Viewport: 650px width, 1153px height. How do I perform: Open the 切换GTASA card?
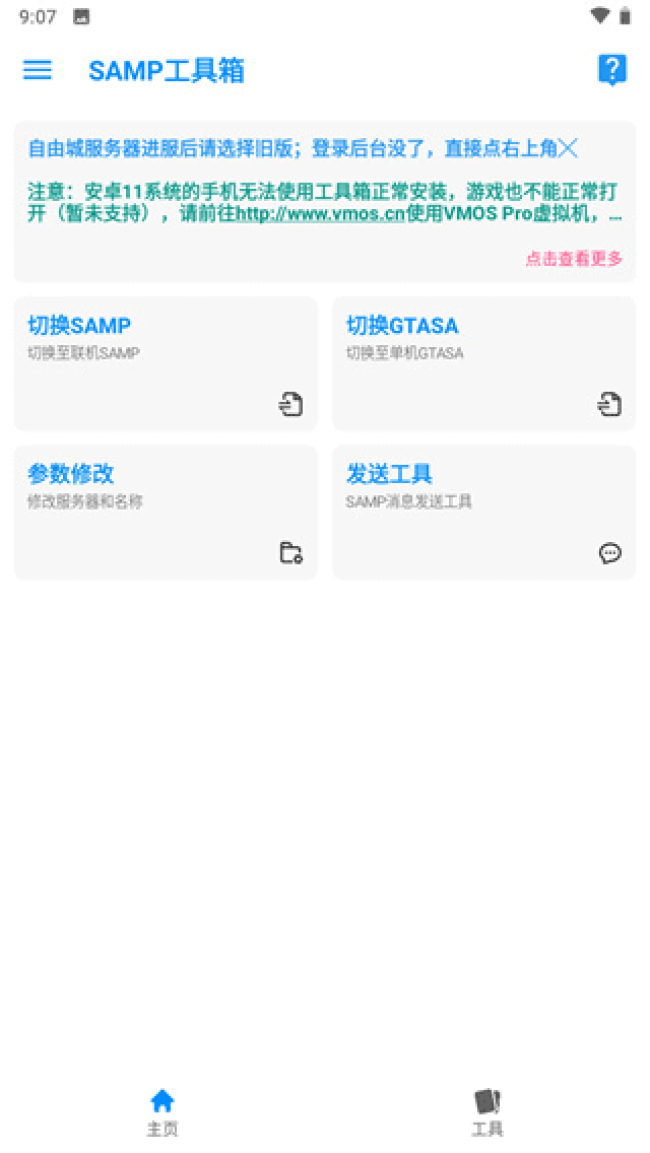coord(483,363)
